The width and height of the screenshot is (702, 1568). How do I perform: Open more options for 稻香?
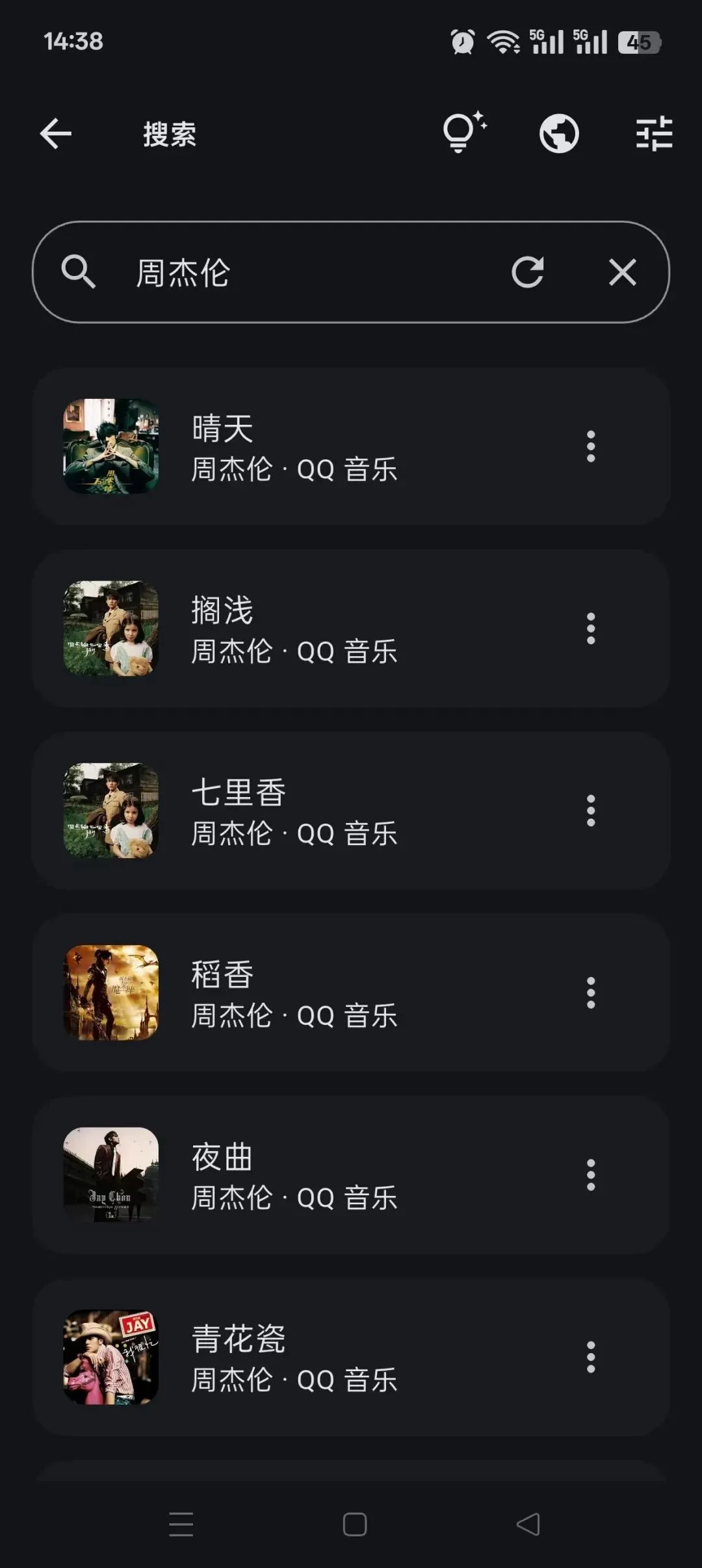(x=590, y=993)
